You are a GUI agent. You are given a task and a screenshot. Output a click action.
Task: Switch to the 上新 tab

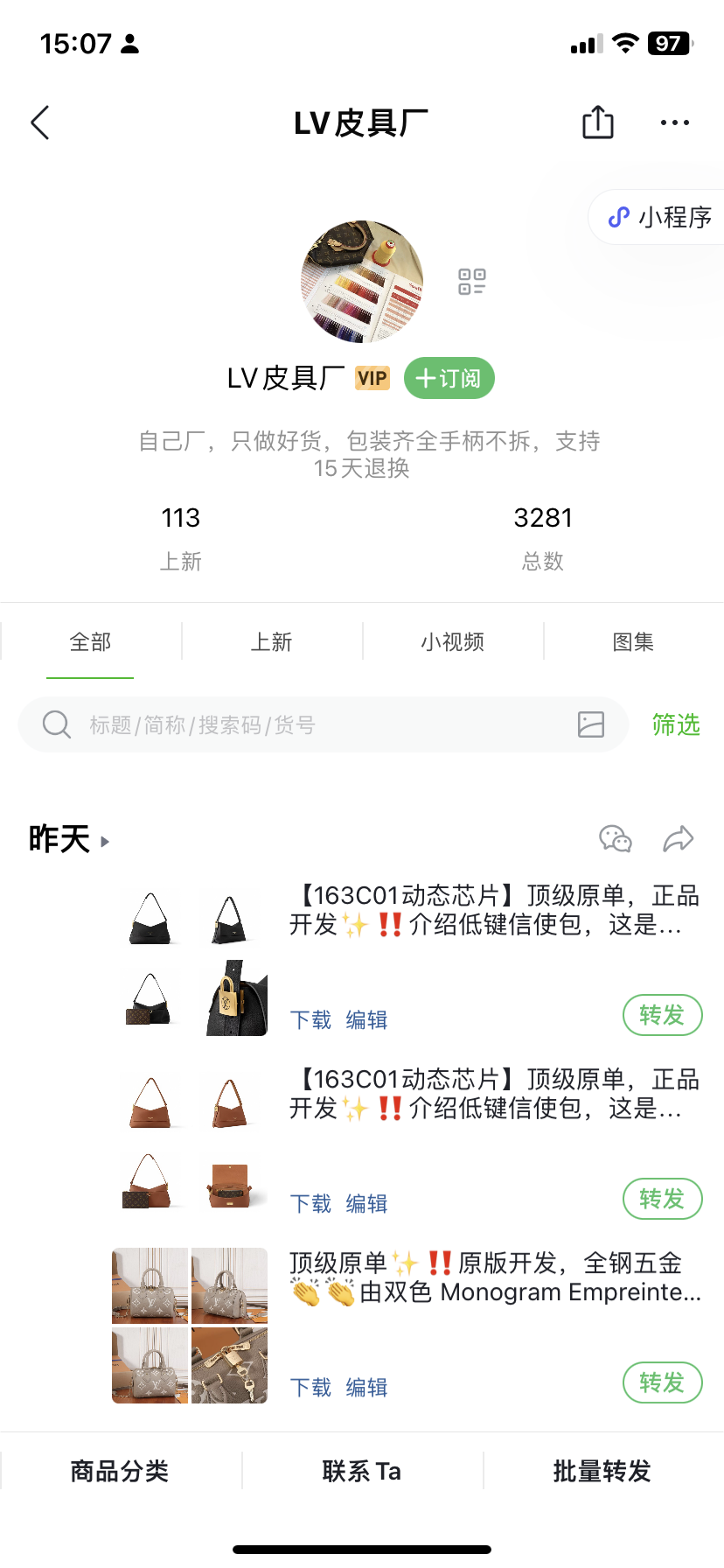[x=271, y=641]
